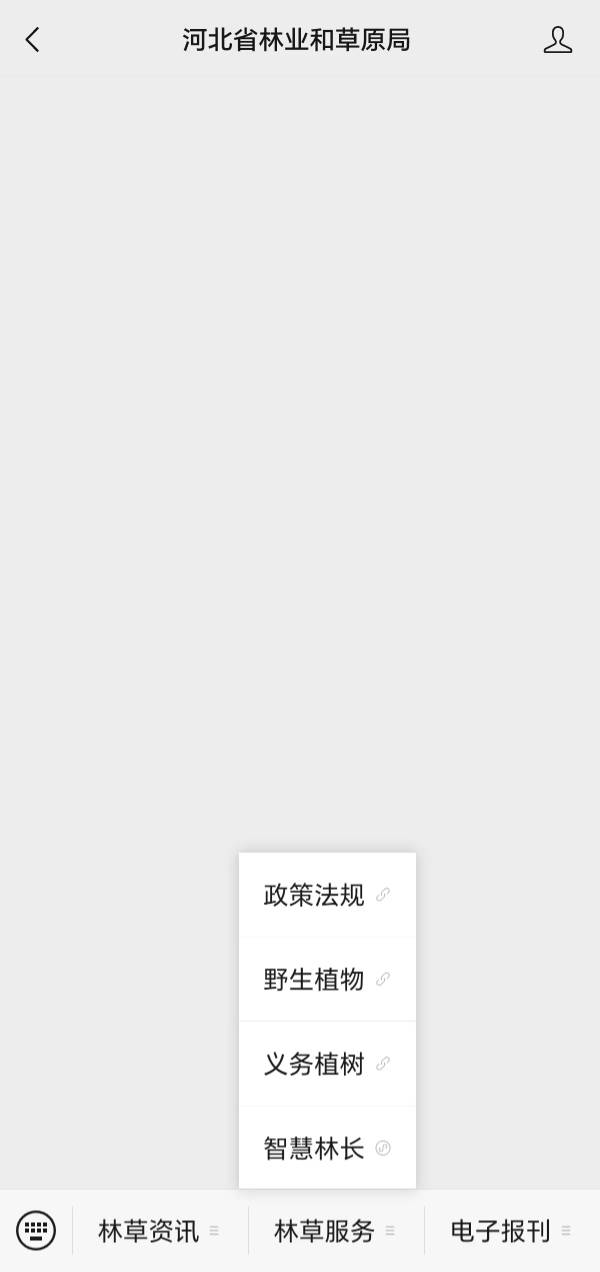The image size is (600, 1272).
Task: Open the account profile icon
Action: (x=557, y=40)
